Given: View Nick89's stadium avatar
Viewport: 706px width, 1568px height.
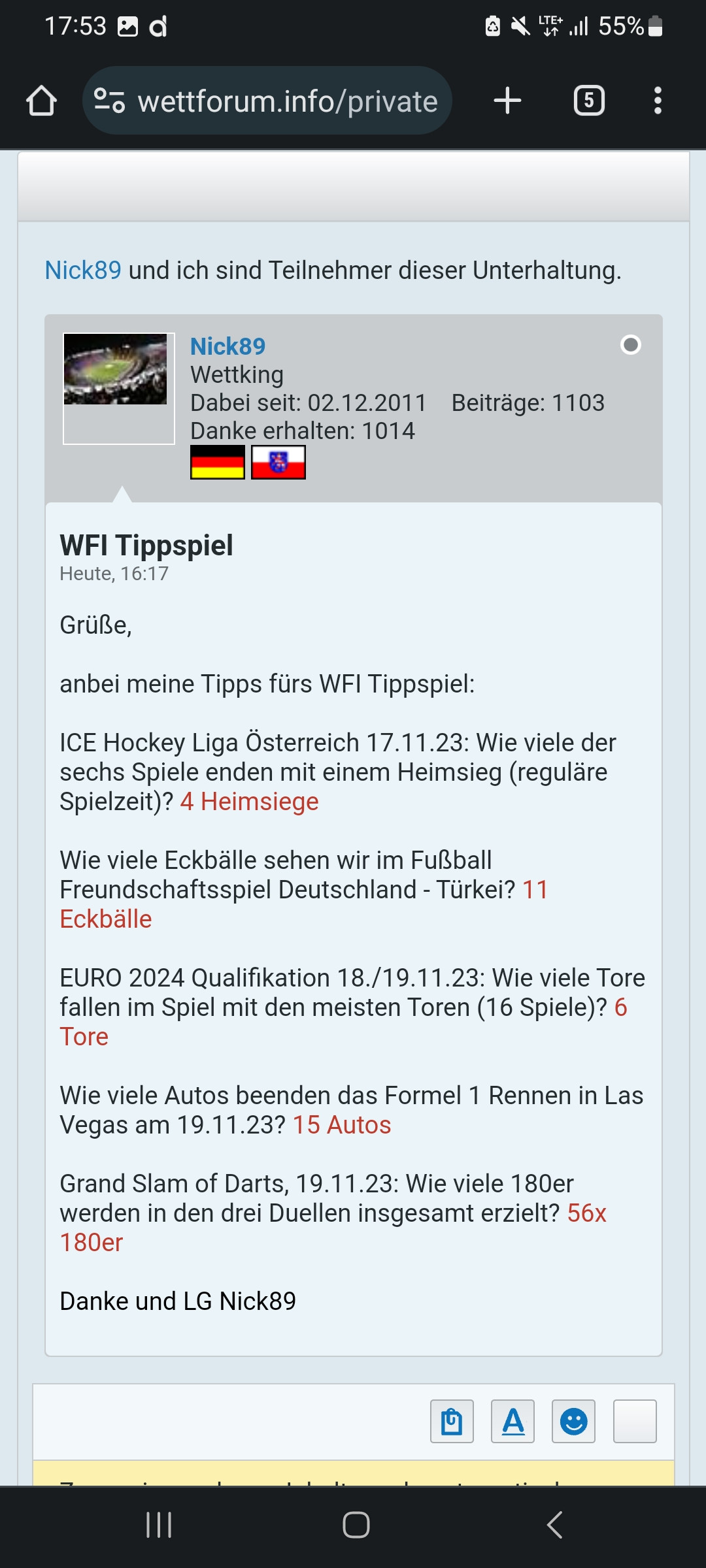Looking at the screenshot, I should (118, 388).
